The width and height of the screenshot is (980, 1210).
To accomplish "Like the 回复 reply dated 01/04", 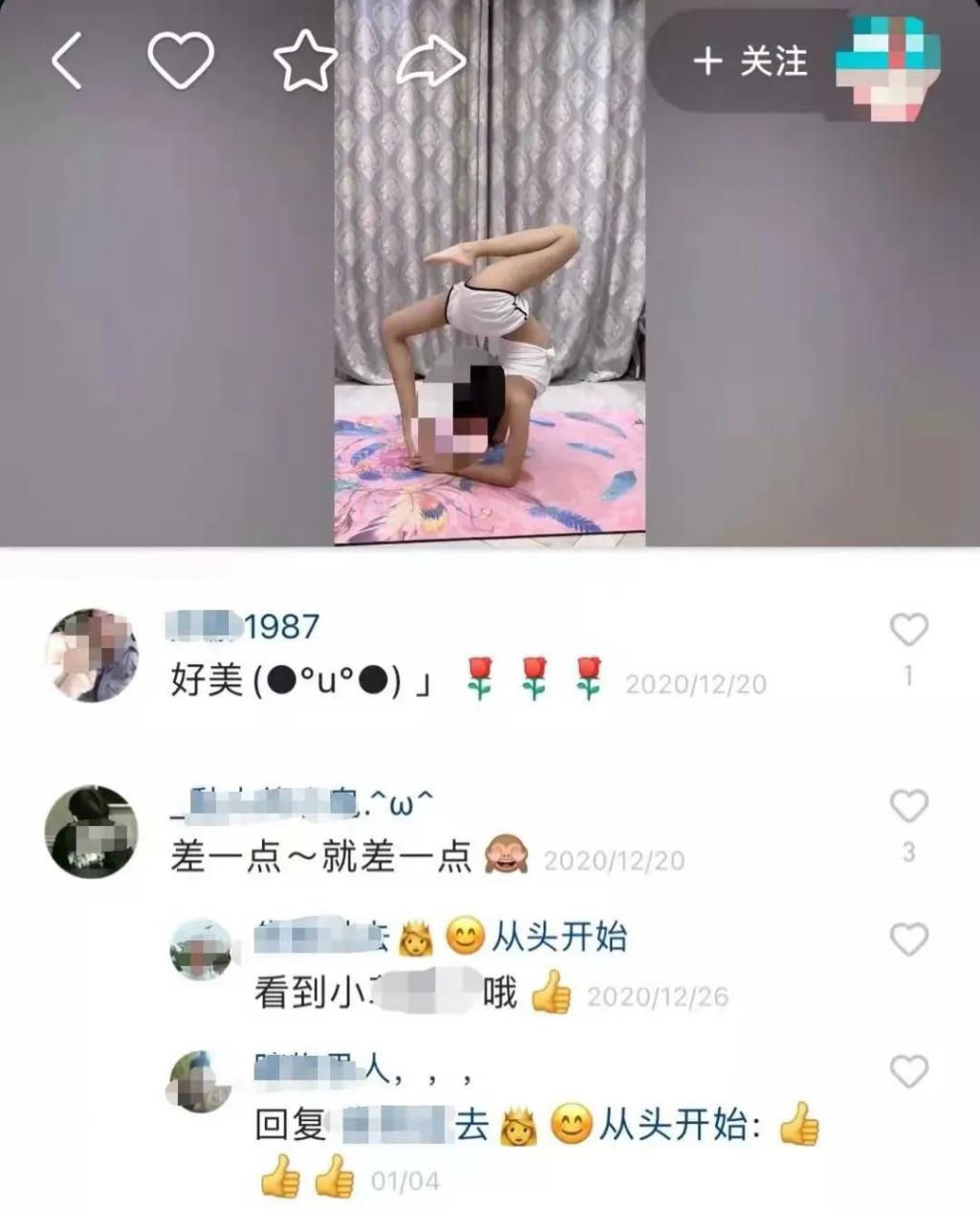I will pos(908,1071).
